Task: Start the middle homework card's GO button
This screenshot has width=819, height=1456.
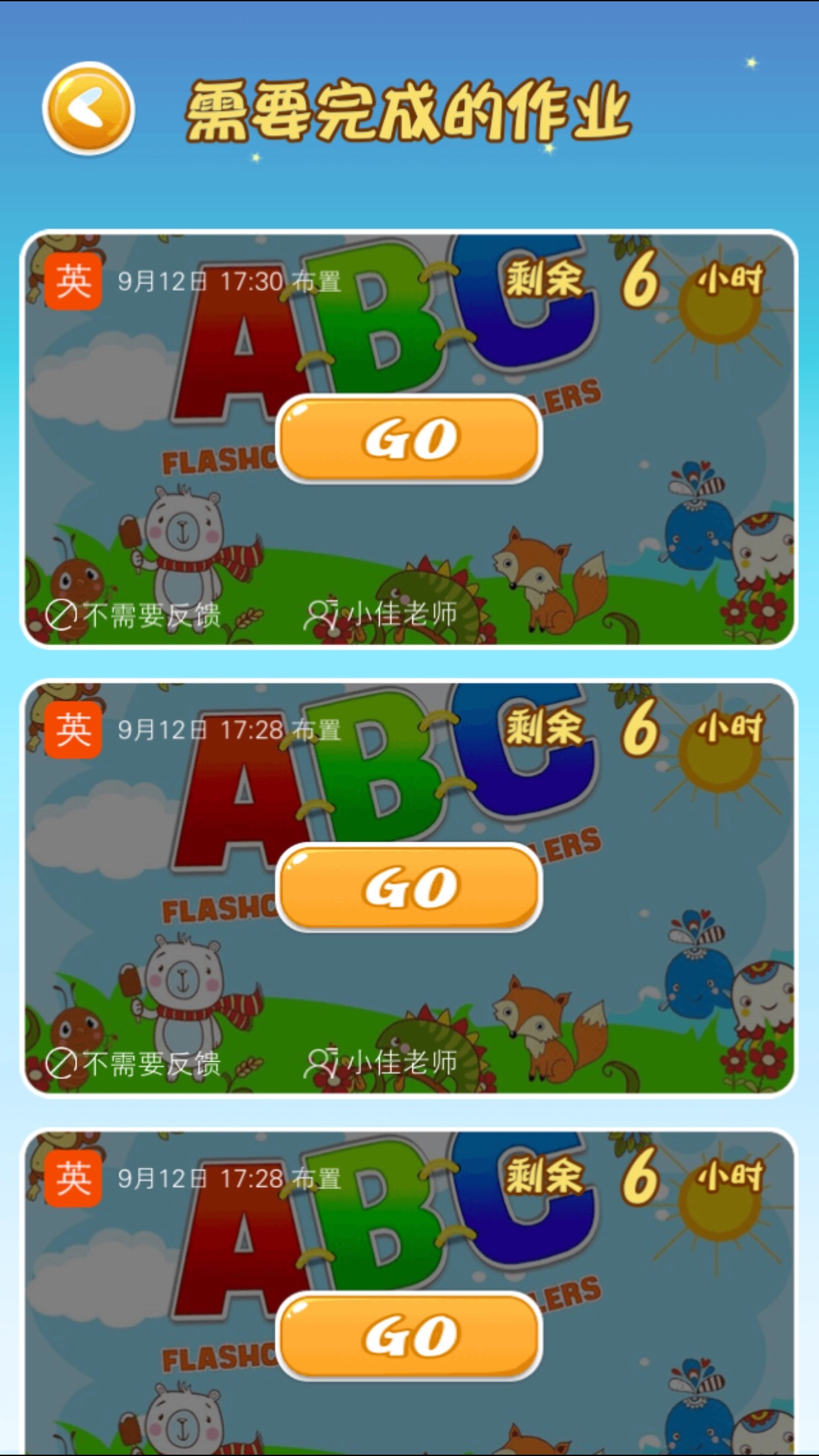Action: (x=409, y=888)
